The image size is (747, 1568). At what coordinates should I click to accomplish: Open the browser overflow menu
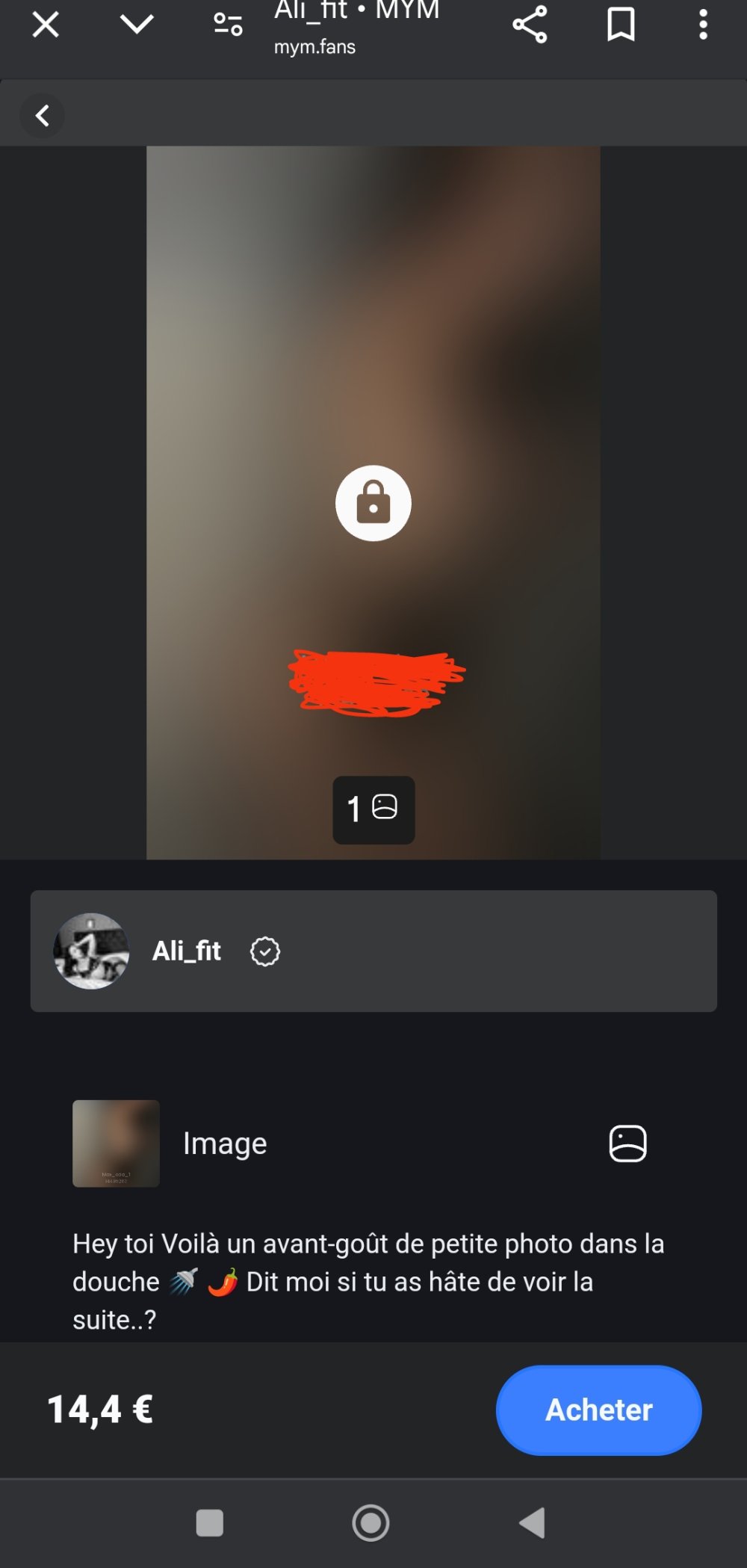click(x=703, y=25)
